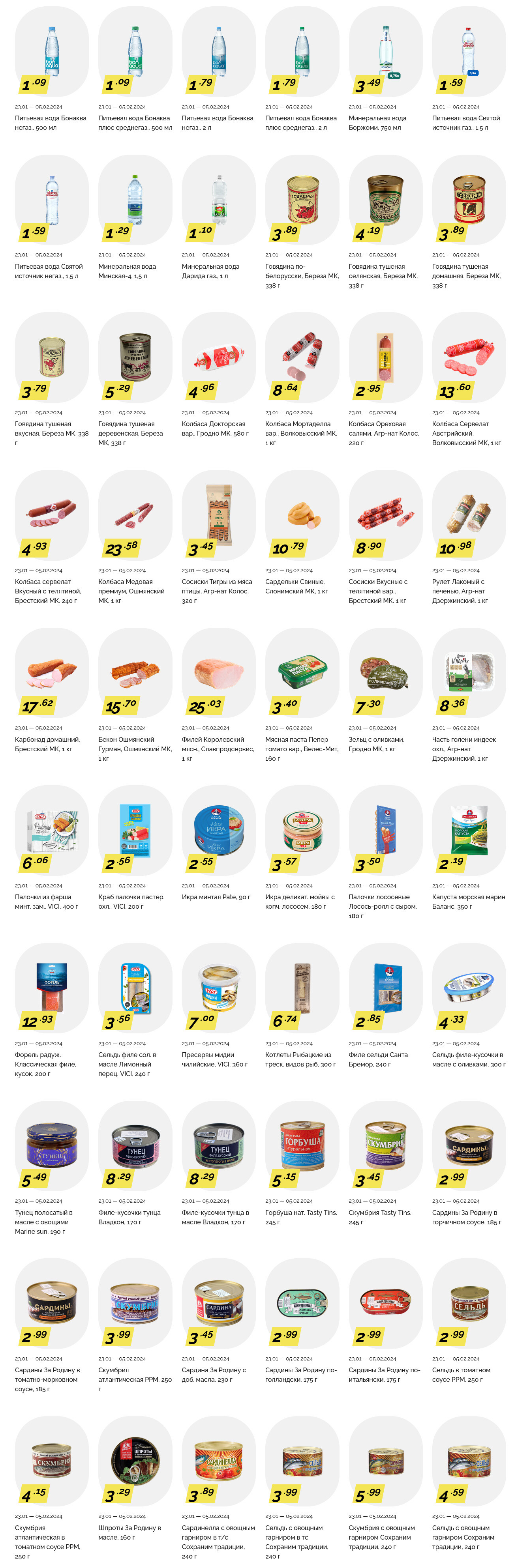
Task: View Карбонад домашний, Брестский МК
Action: coord(51,673)
